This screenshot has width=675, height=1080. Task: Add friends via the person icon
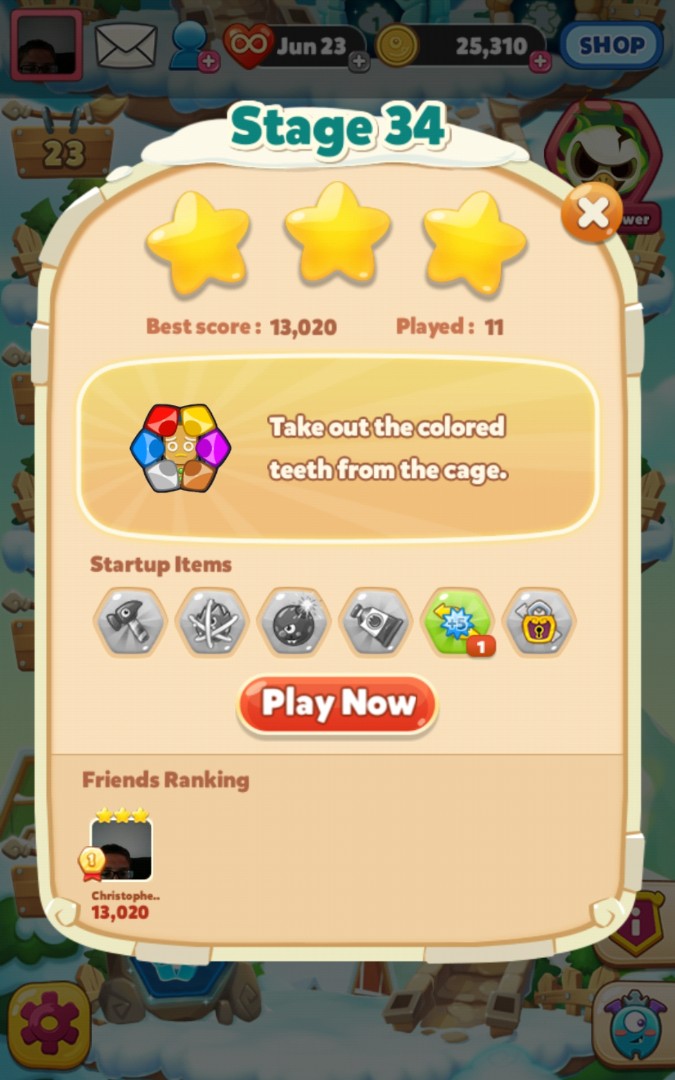point(191,46)
